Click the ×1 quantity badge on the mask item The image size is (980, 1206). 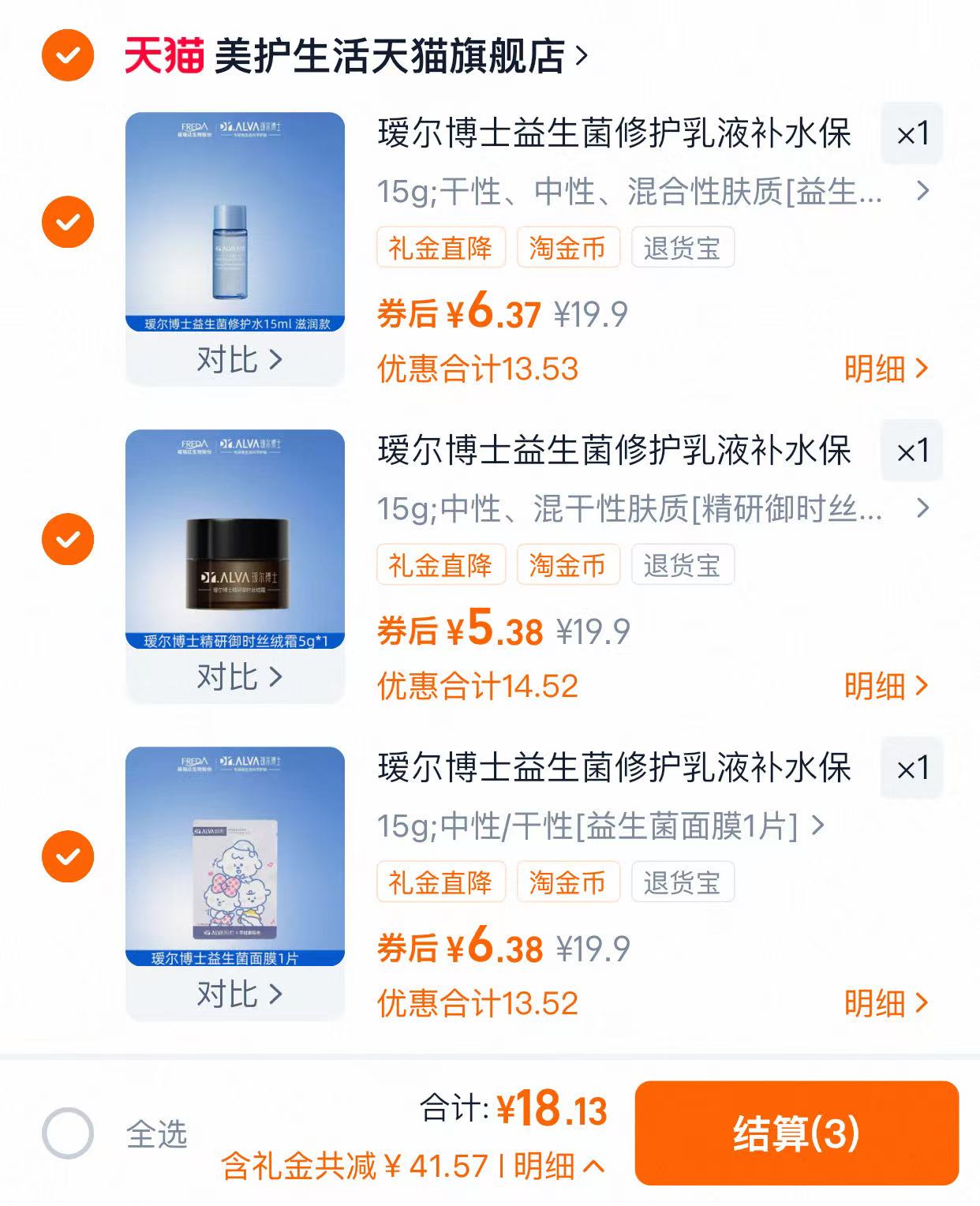pyautogui.click(x=912, y=767)
